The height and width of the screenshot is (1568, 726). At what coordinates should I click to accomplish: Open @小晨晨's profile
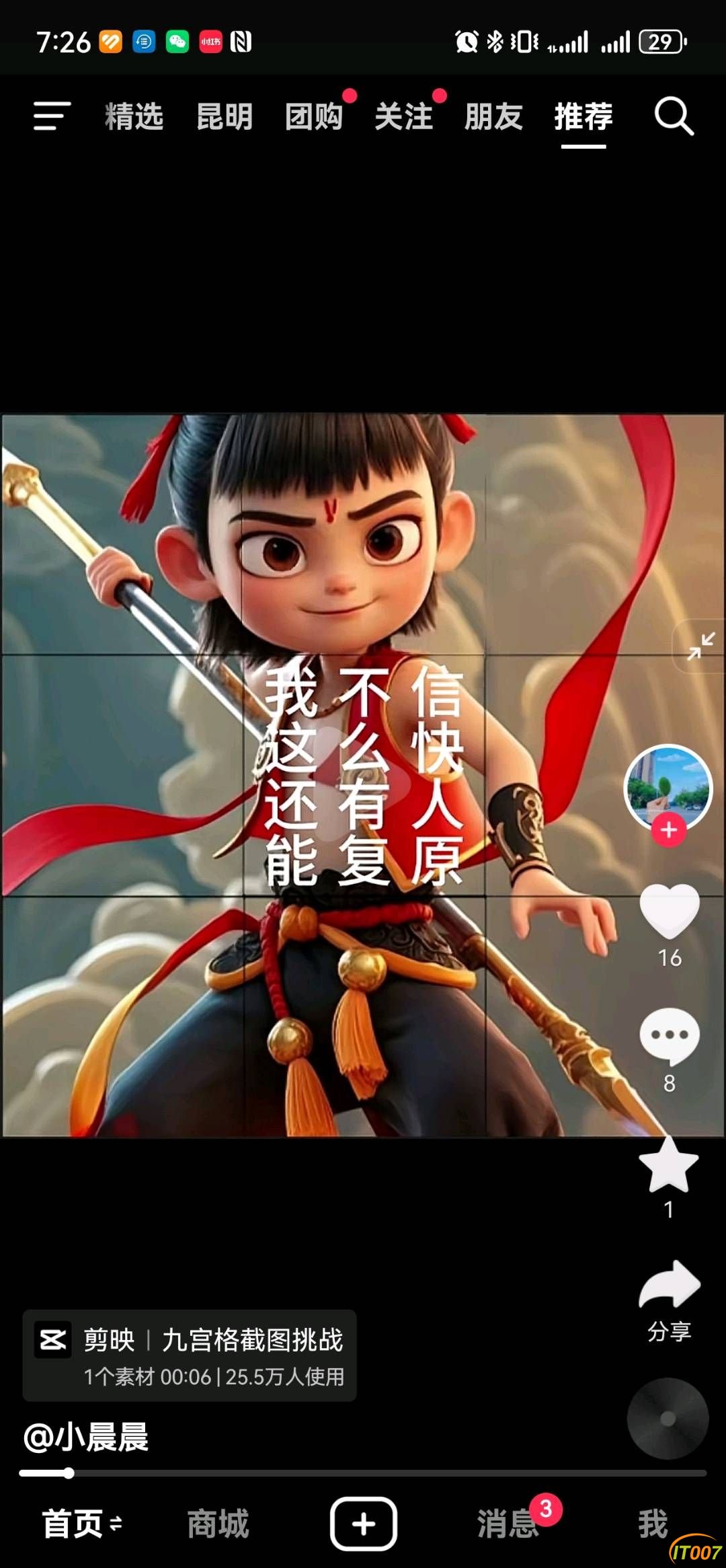click(x=86, y=1438)
